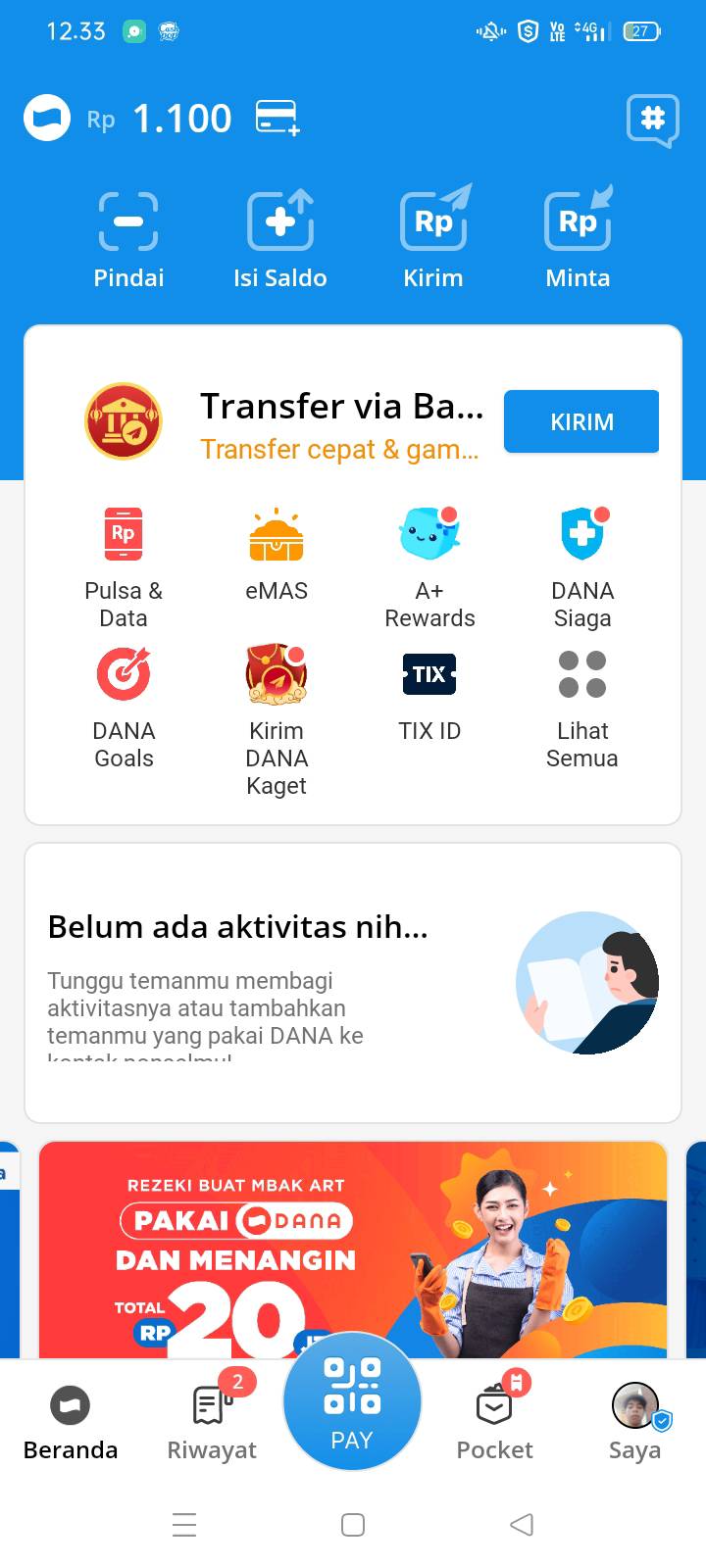Tap the PAY QR button
The image size is (706, 1568).
(352, 1401)
